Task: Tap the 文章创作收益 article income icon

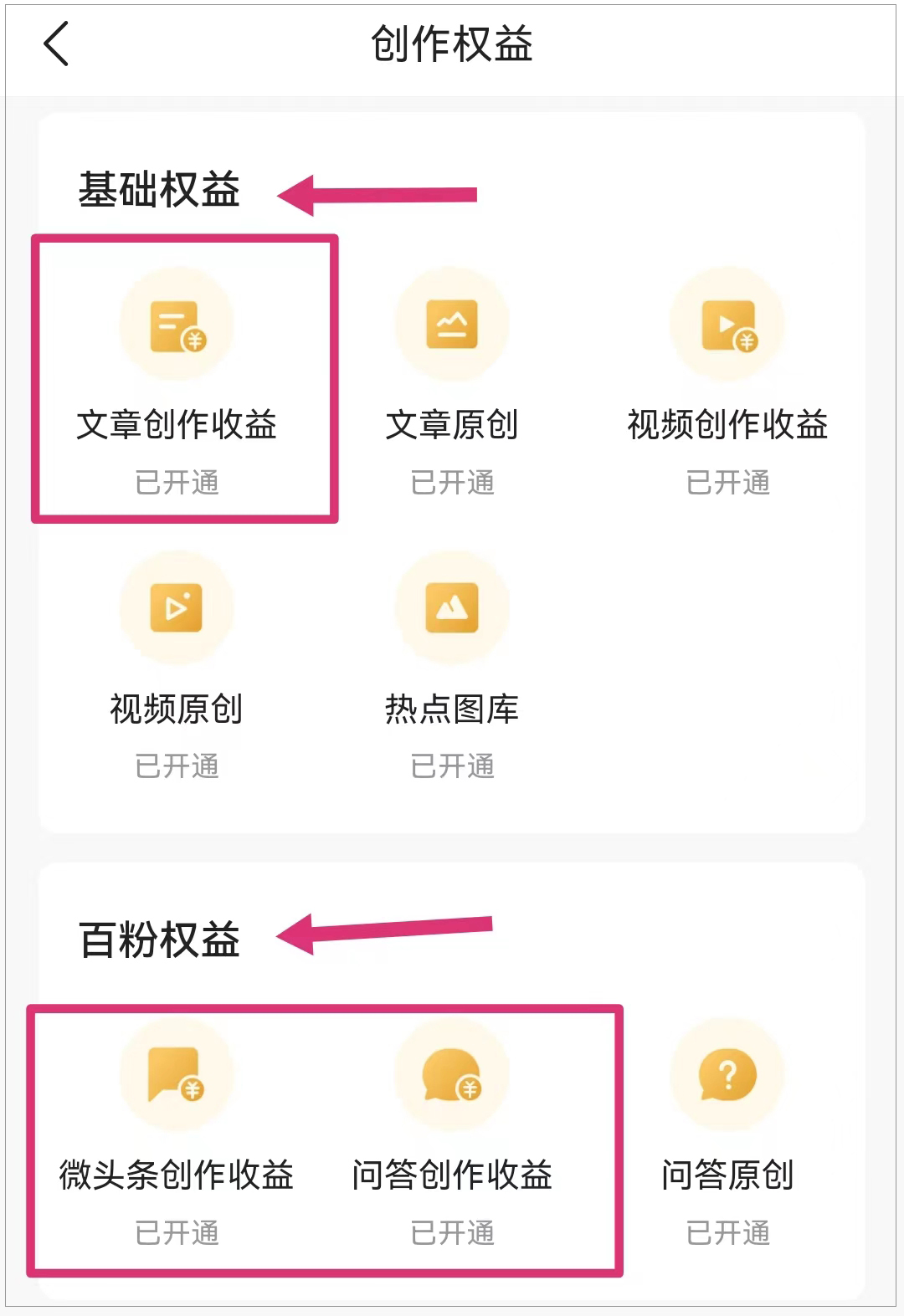Action: 177,326
